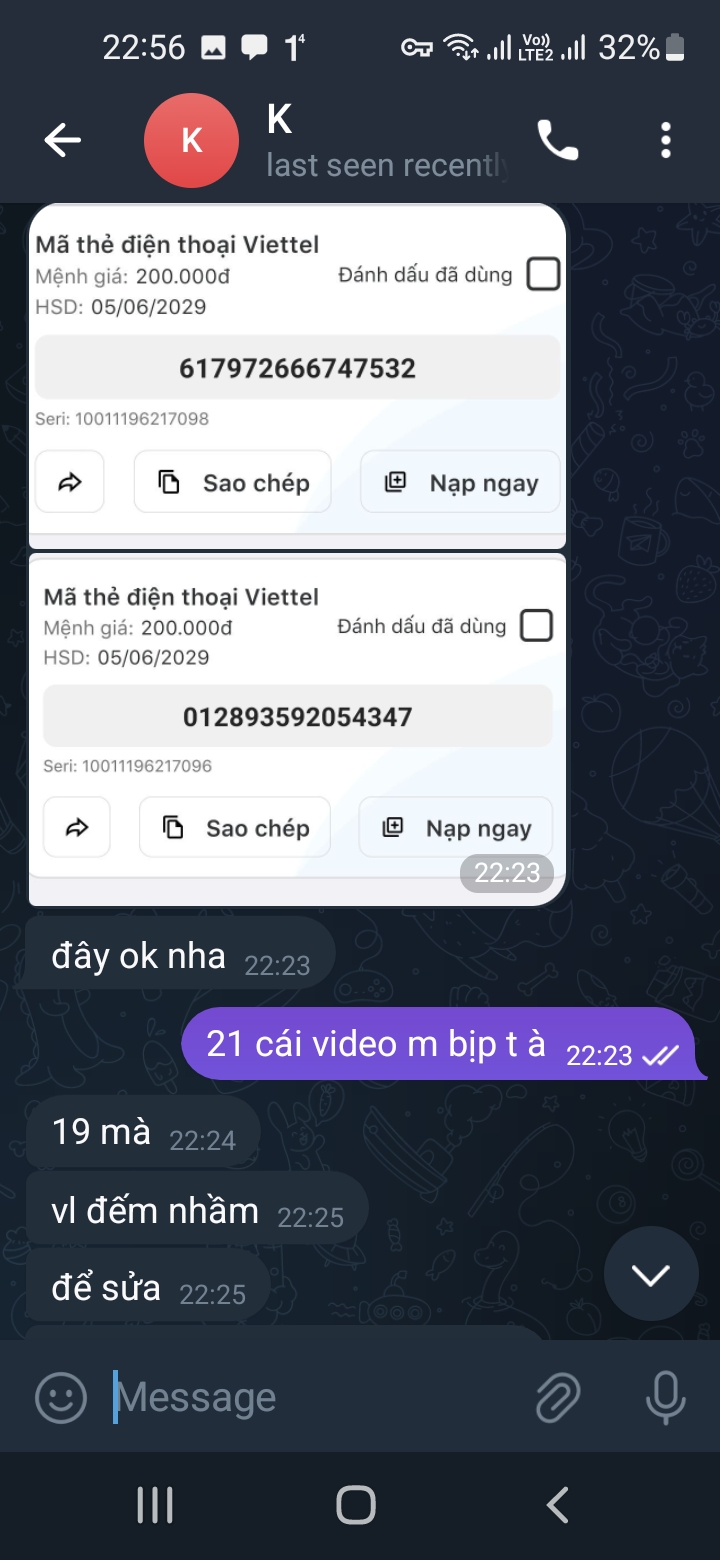Start a voice call with K

pyautogui.click(x=557, y=141)
